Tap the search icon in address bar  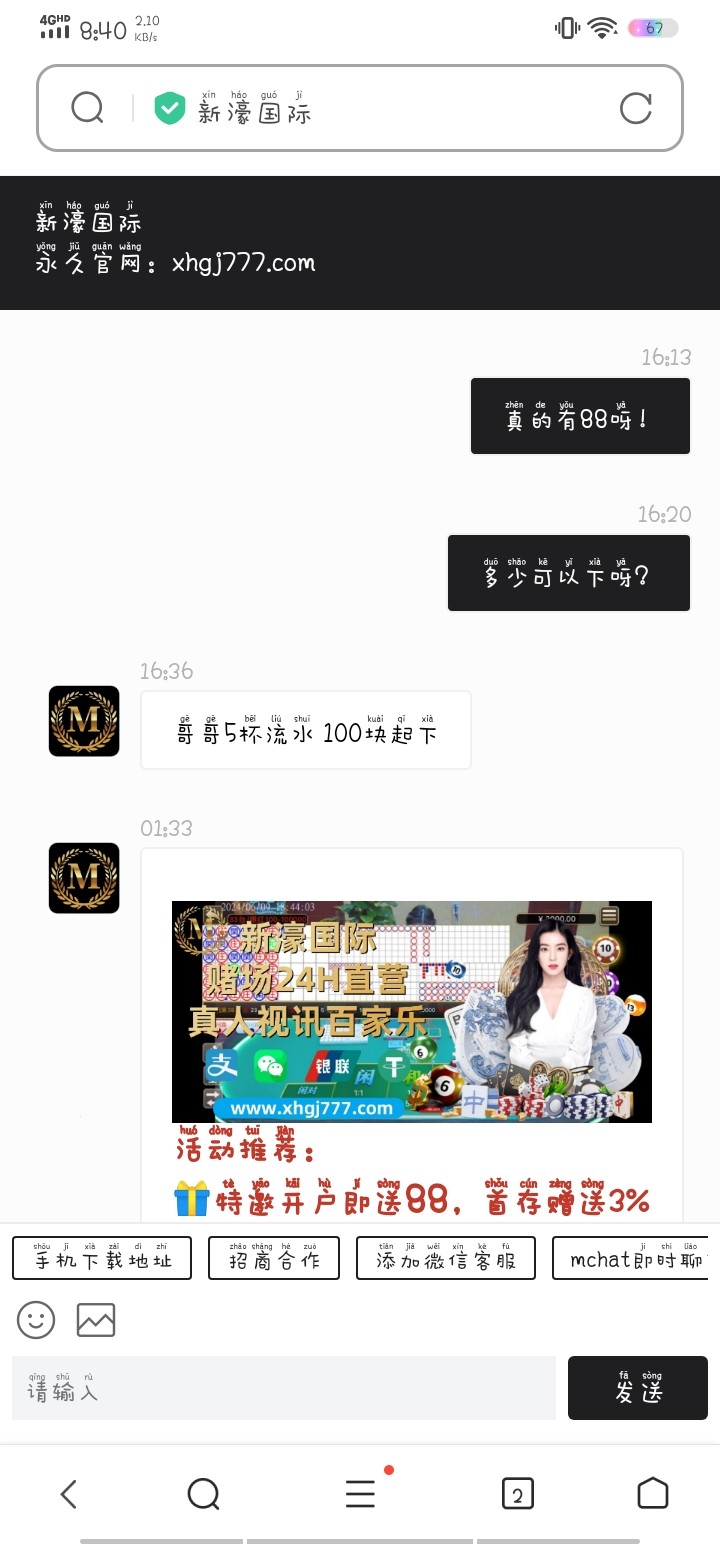point(88,107)
